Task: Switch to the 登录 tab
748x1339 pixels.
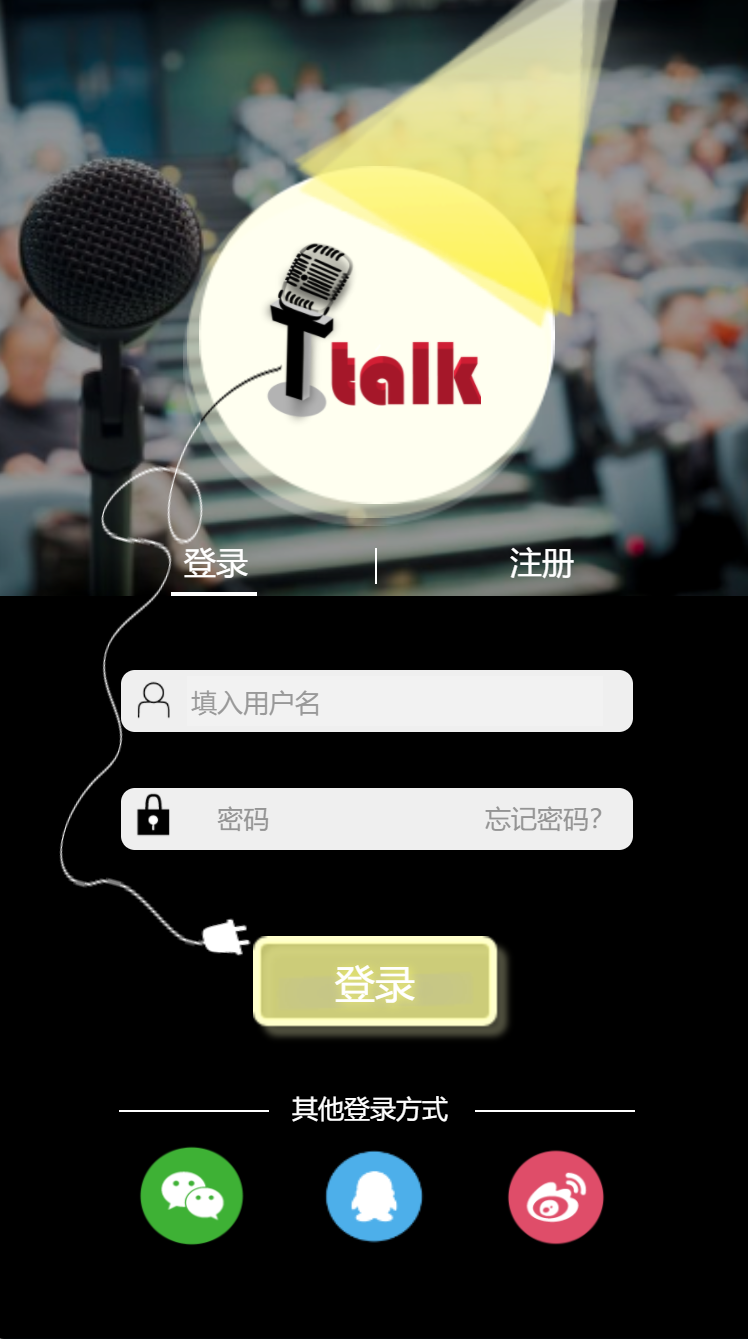Action: [x=215, y=564]
